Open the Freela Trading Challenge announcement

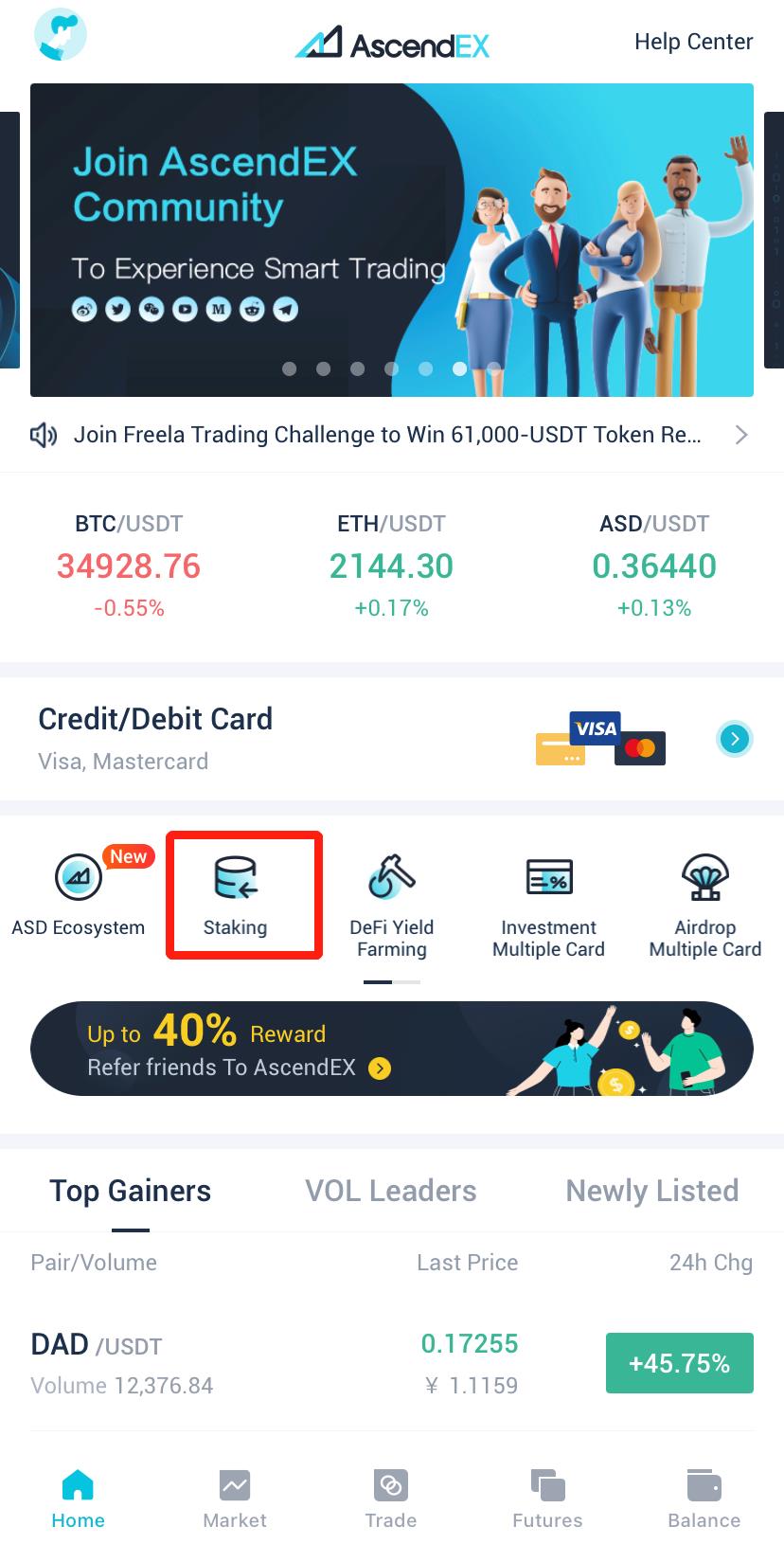coord(388,435)
